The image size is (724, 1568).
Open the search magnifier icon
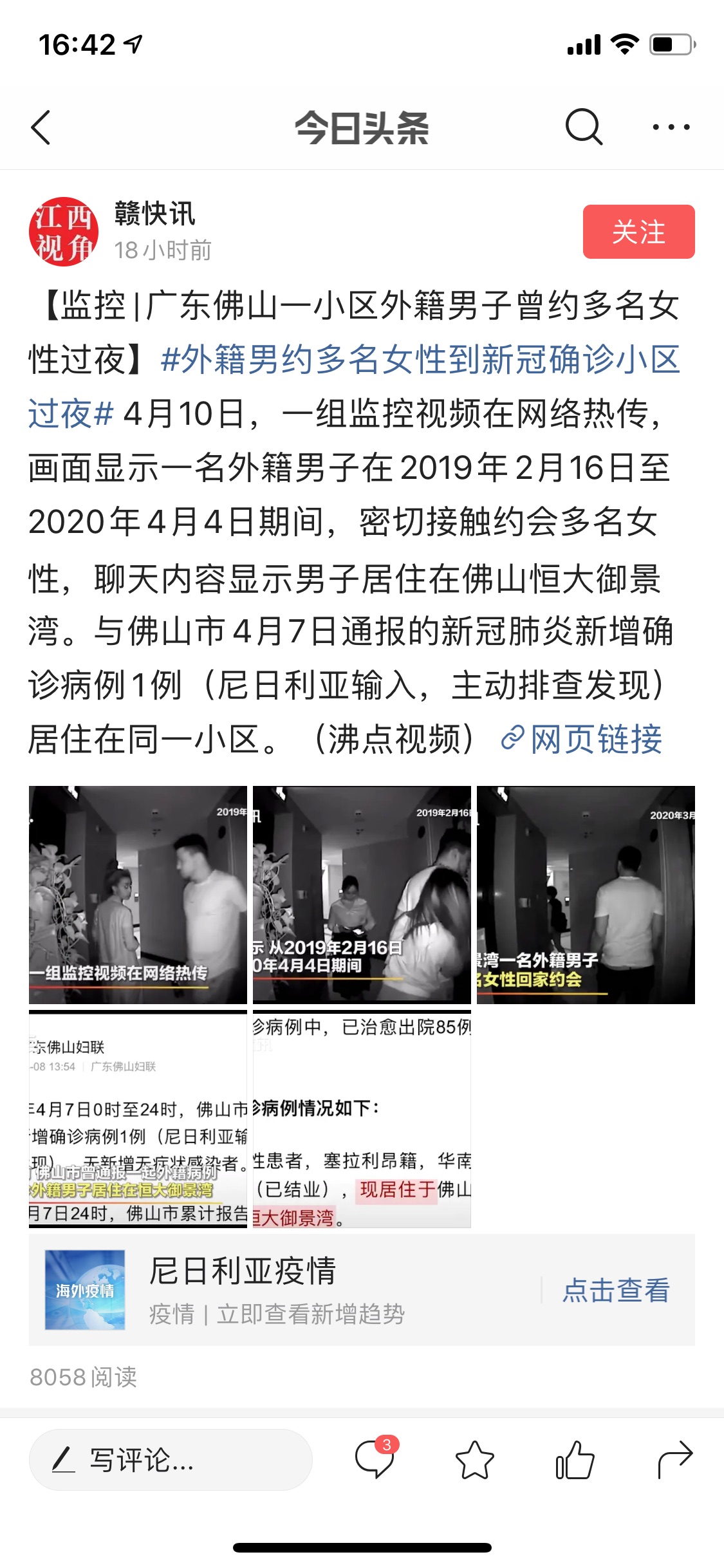point(584,127)
